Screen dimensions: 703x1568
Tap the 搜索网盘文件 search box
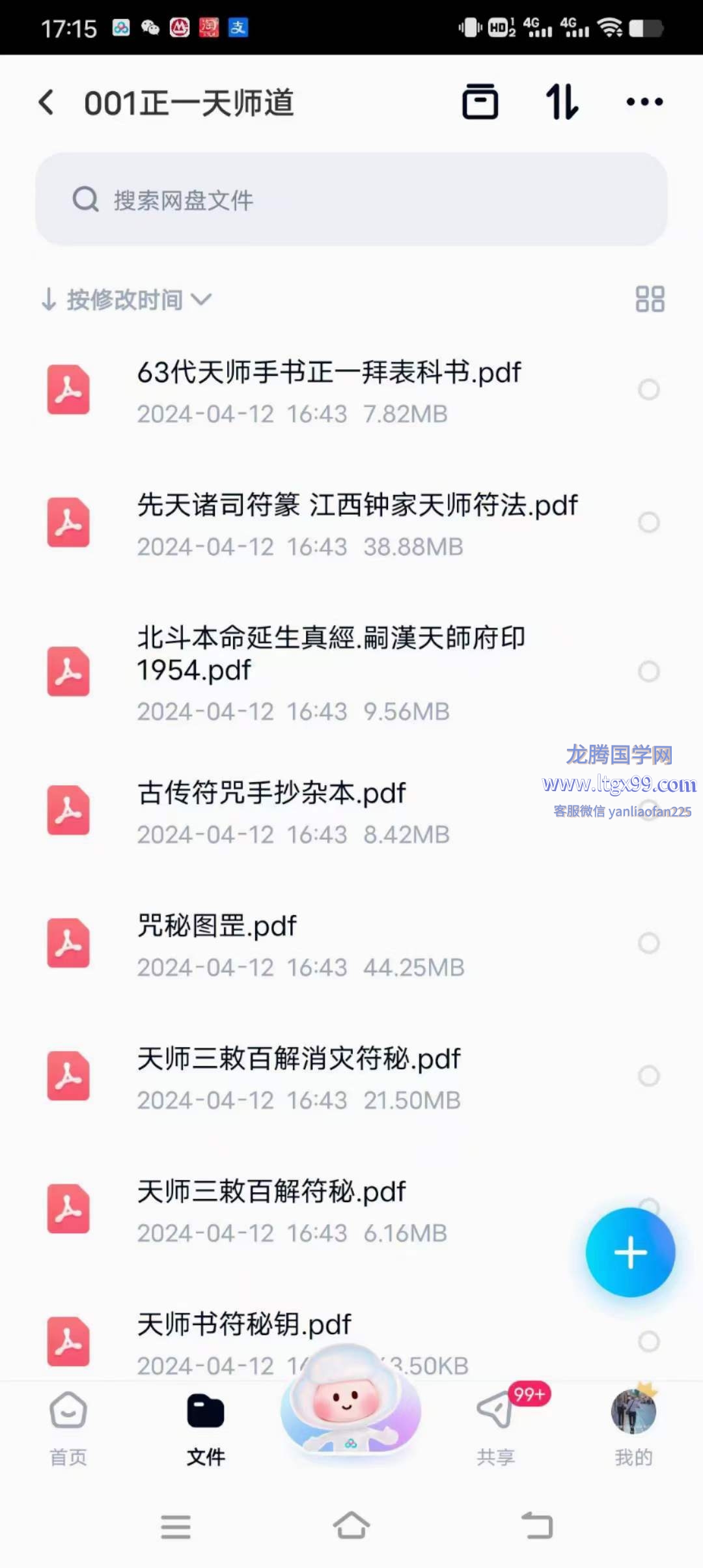click(x=351, y=199)
